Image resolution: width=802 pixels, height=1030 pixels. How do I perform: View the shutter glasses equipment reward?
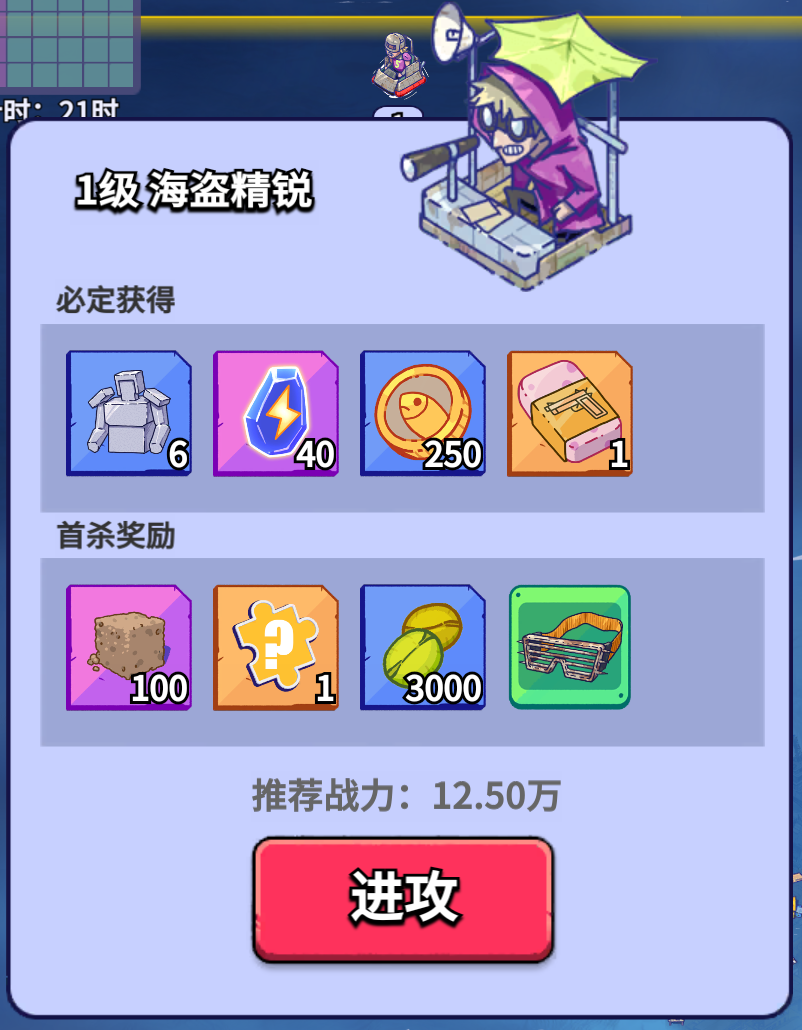569,647
